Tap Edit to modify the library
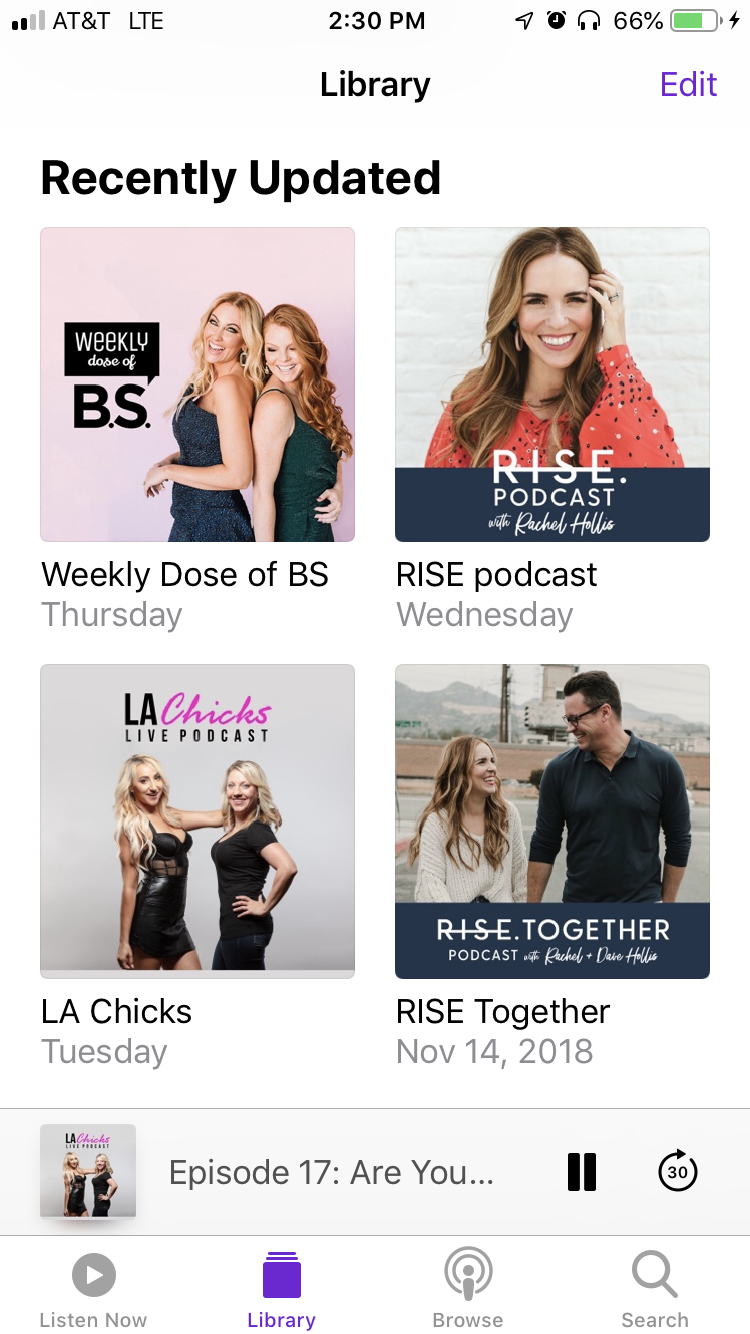 pyautogui.click(x=688, y=85)
